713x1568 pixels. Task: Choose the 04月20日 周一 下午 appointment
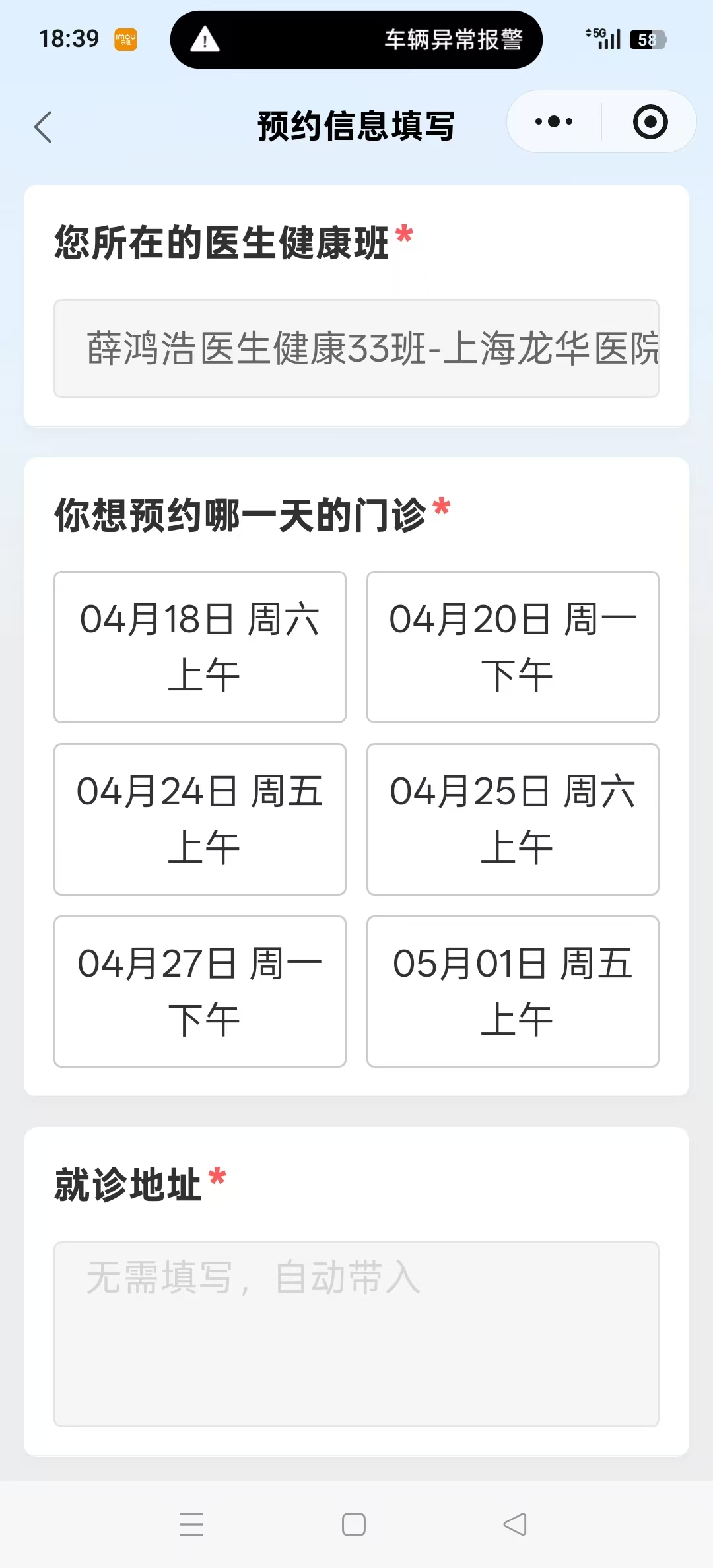(x=512, y=647)
